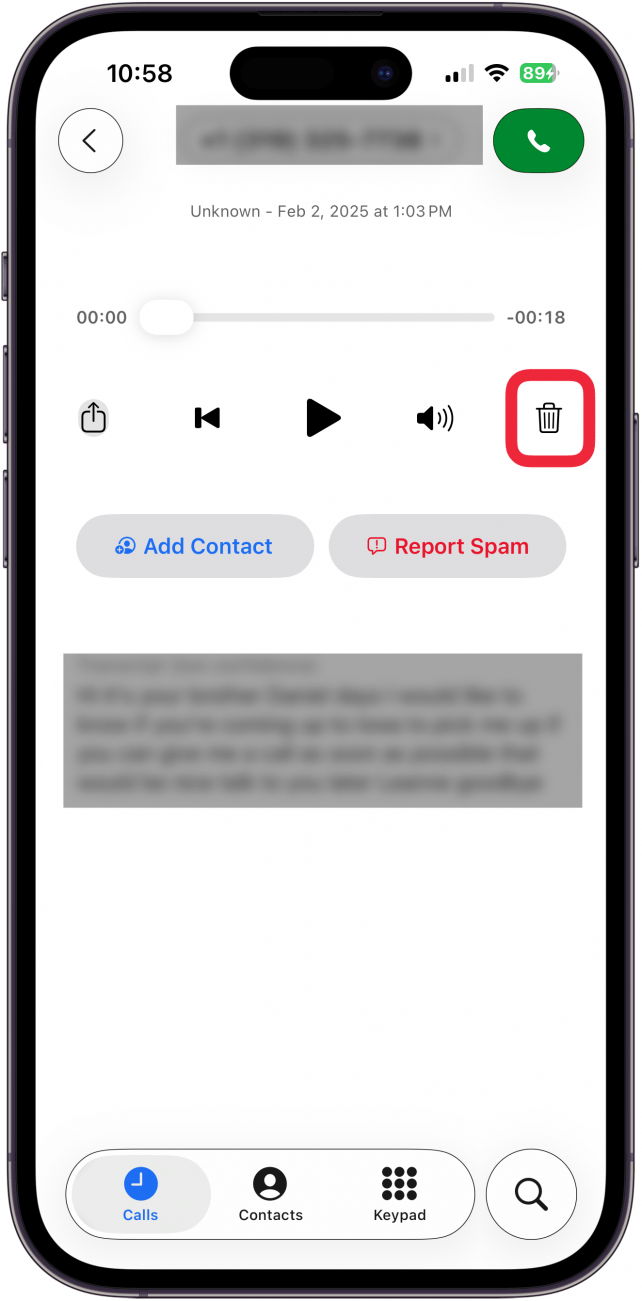Open the Contacts tab
Image resolution: width=642 pixels, height=1301 pixels.
tap(270, 1194)
